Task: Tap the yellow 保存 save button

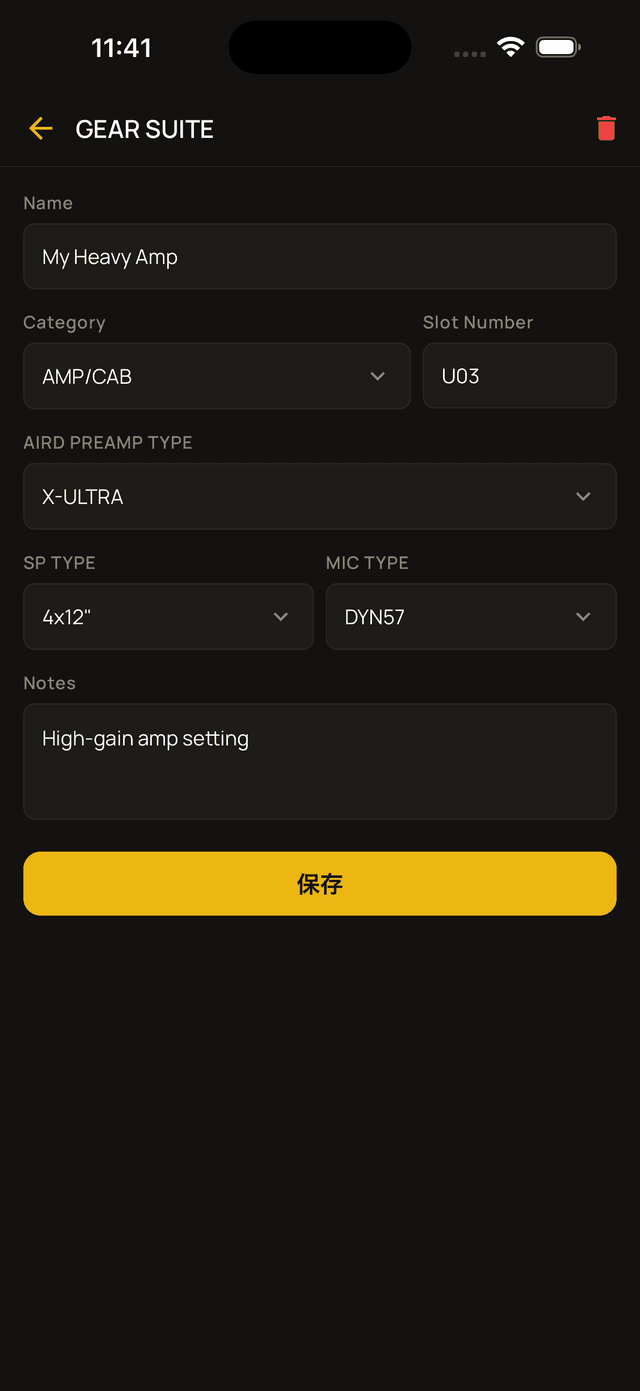Action: click(x=319, y=883)
